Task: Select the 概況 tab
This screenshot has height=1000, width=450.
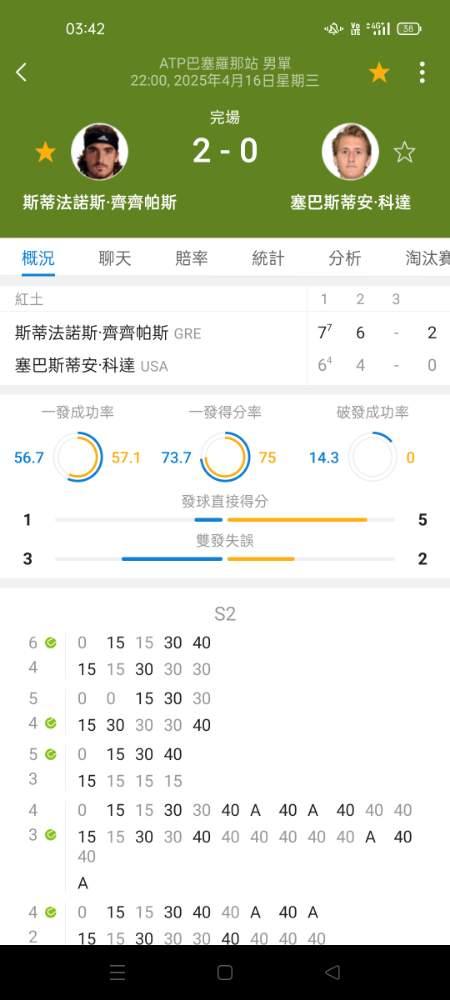Action: 38,258
